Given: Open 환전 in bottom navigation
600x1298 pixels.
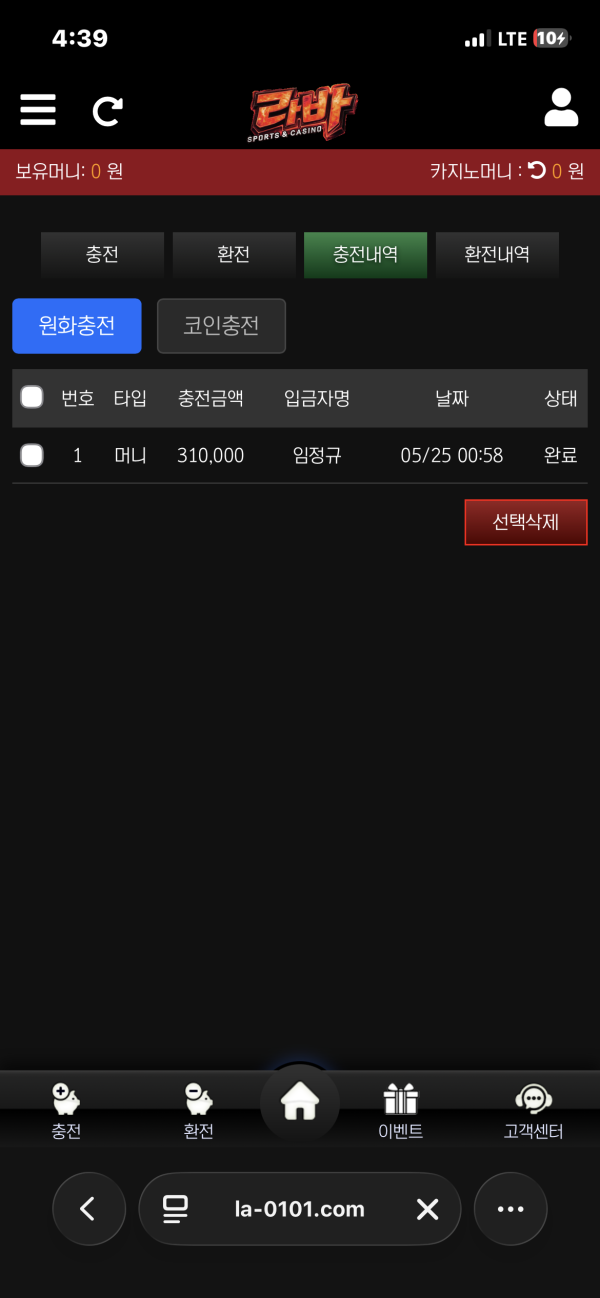Looking at the screenshot, I should [x=198, y=1112].
